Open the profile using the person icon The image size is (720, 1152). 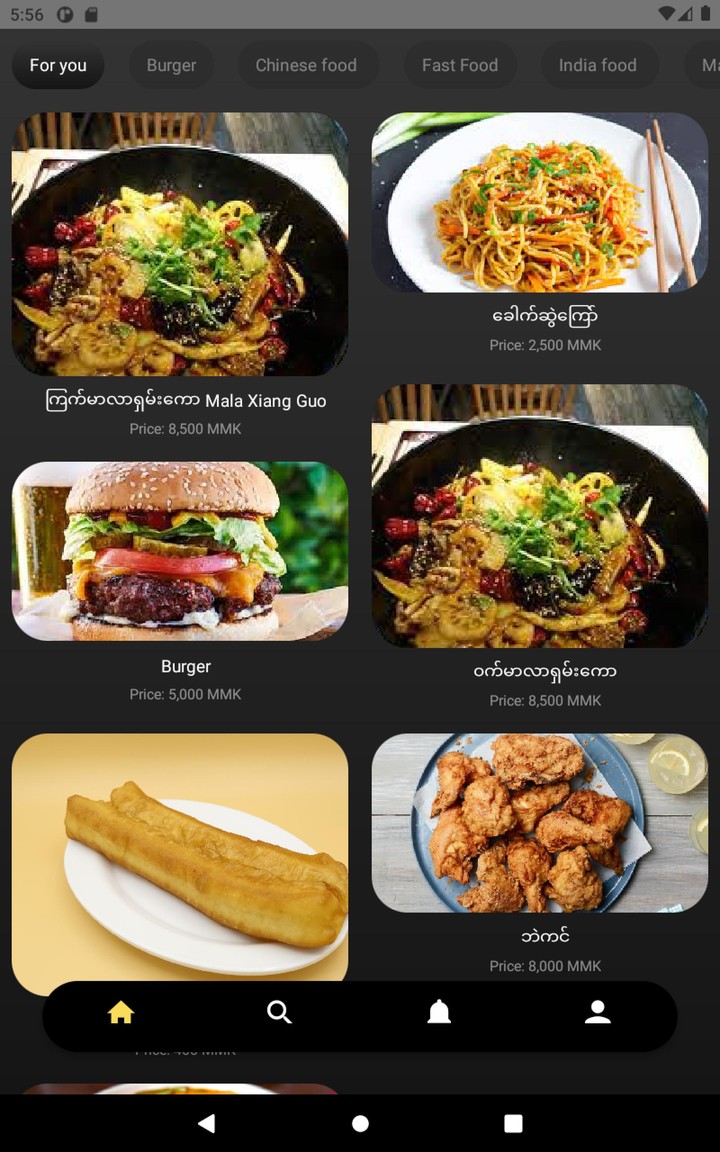coord(598,1012)
